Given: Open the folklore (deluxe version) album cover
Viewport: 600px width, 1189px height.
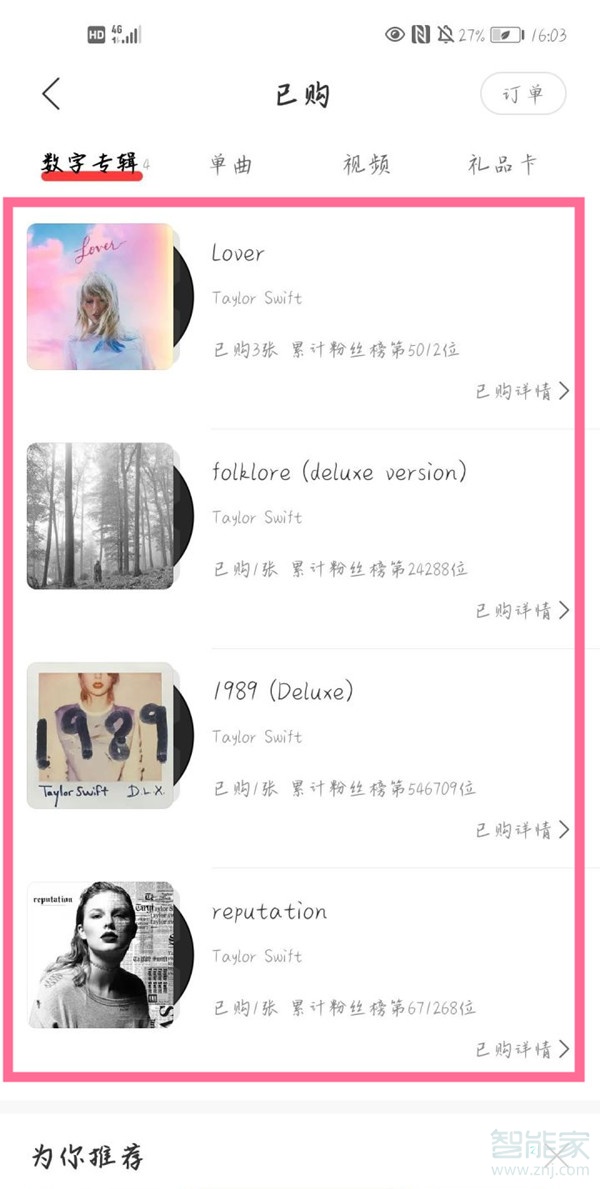Looking at the screenshot, I should coord(100,516).
